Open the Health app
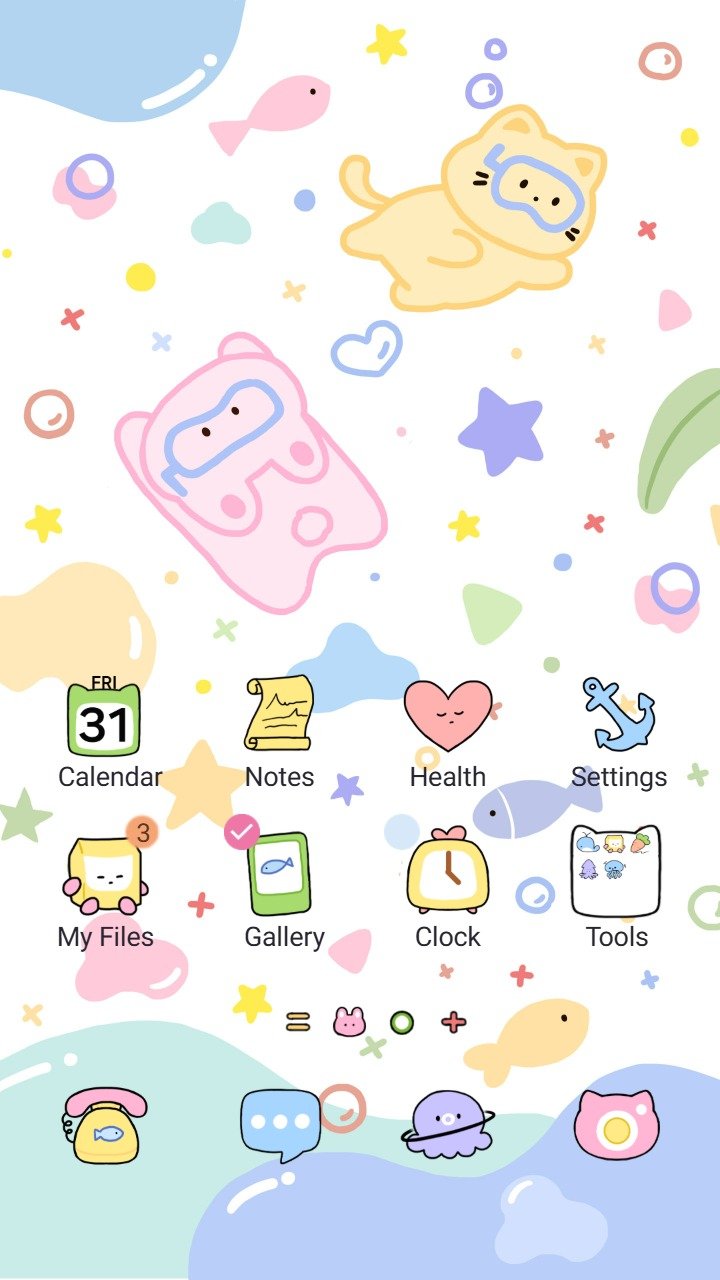 [448, 714]
